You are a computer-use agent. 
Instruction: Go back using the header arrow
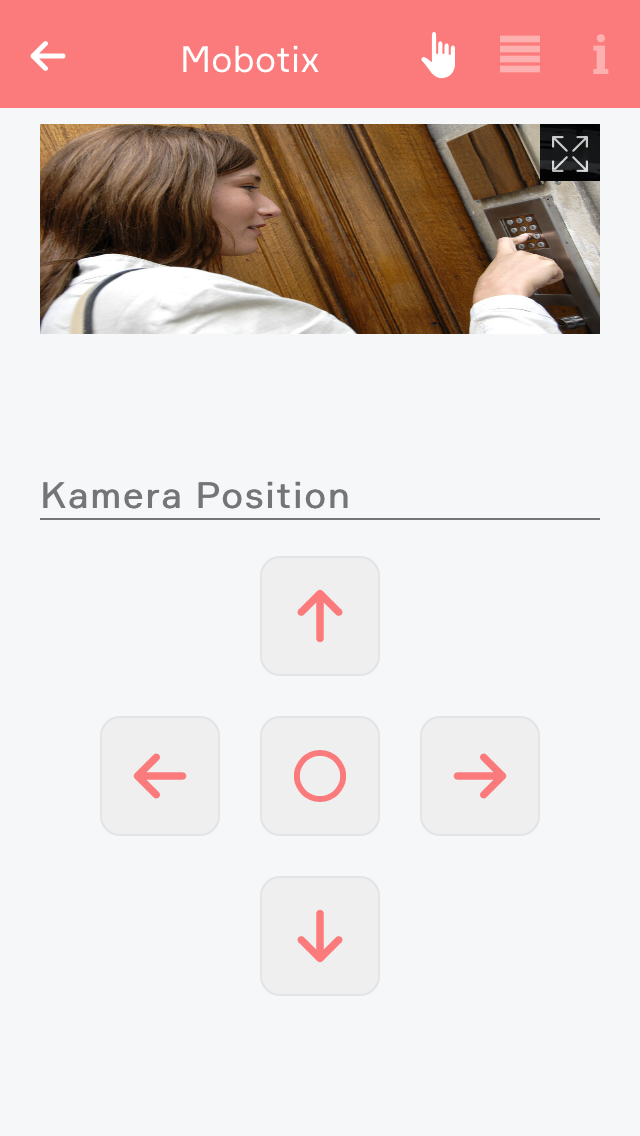coord(48,56)
